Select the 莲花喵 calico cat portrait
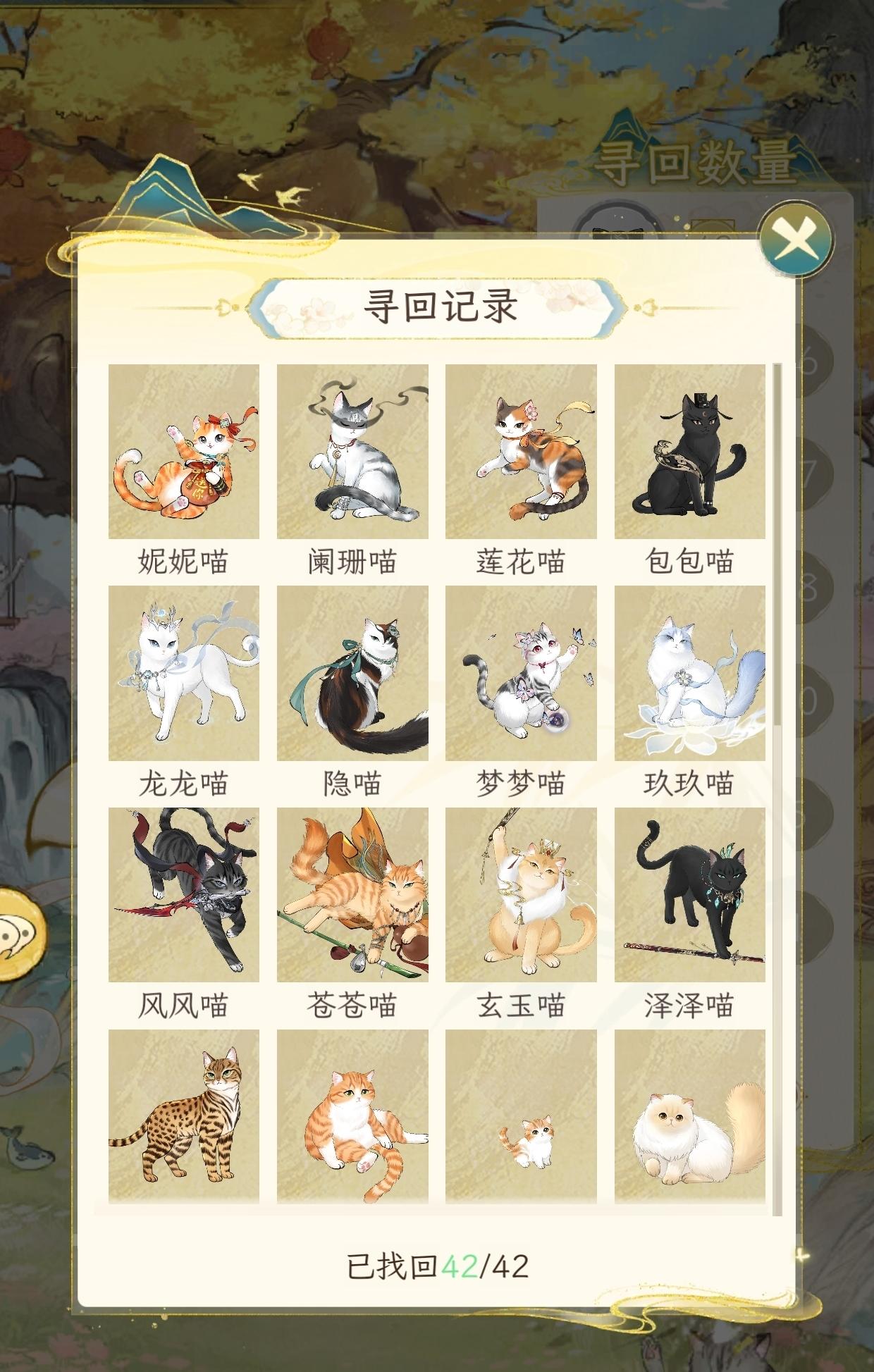The height and width of the screenshot is (1372, 874). coord(523,451)
